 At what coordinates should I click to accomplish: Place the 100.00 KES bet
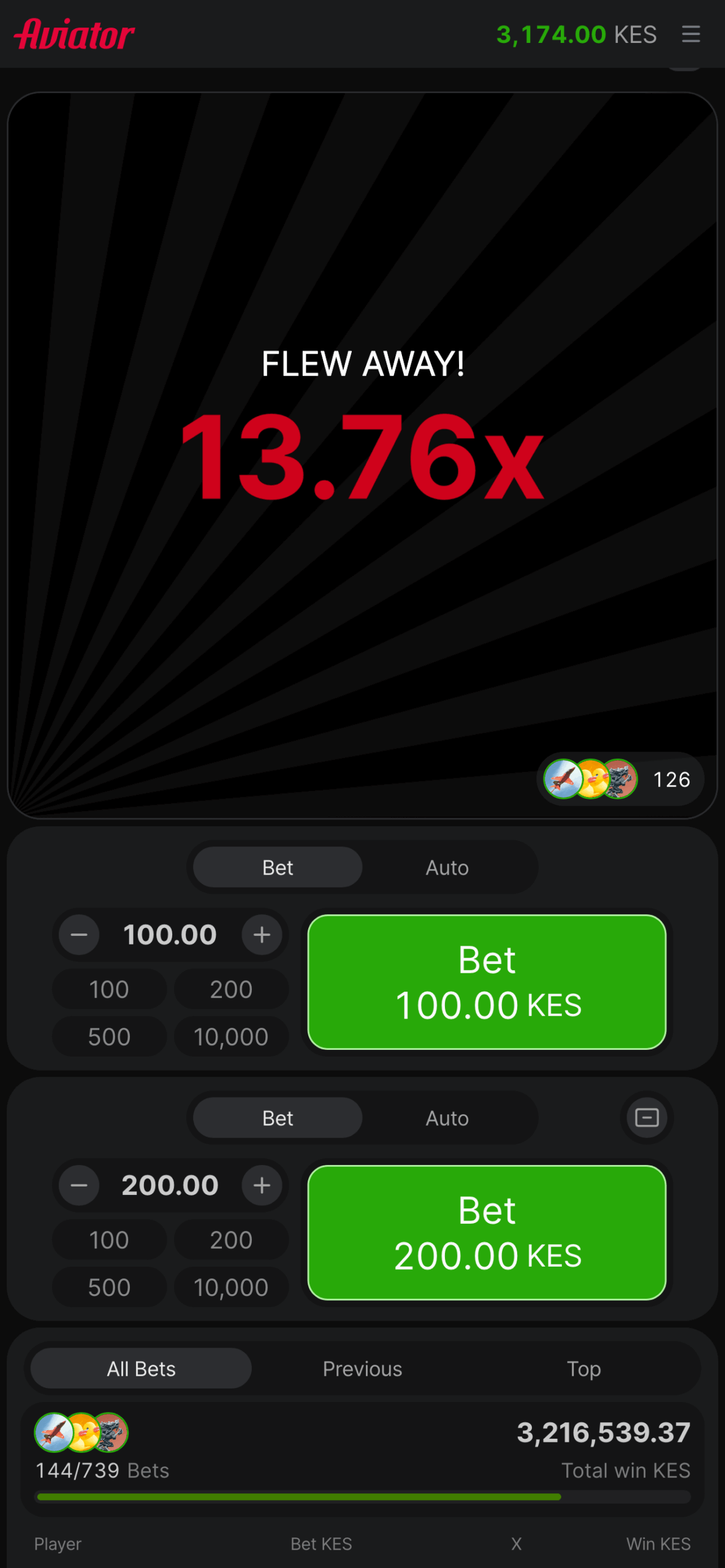[487, 982]
